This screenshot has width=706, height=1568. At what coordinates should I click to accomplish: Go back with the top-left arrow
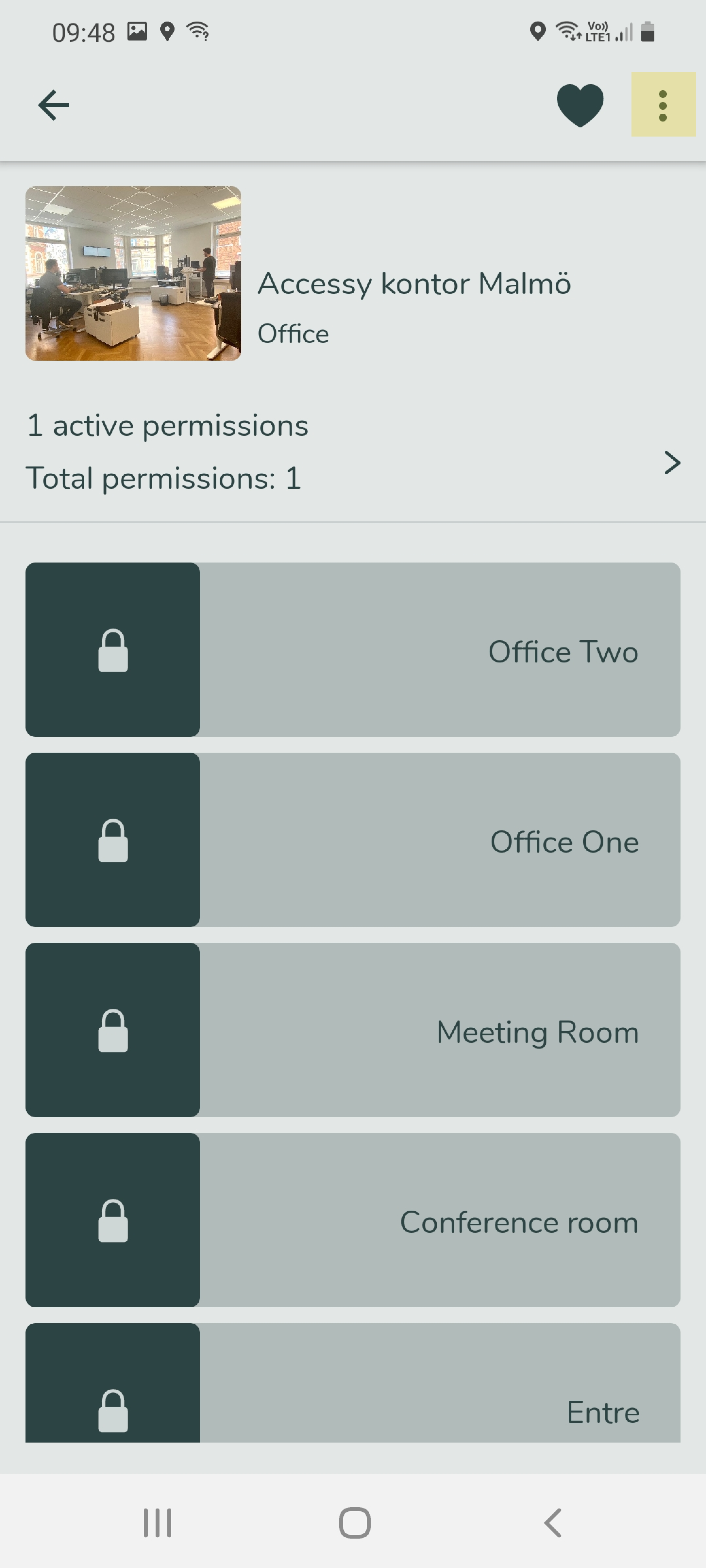pos(54,105)
